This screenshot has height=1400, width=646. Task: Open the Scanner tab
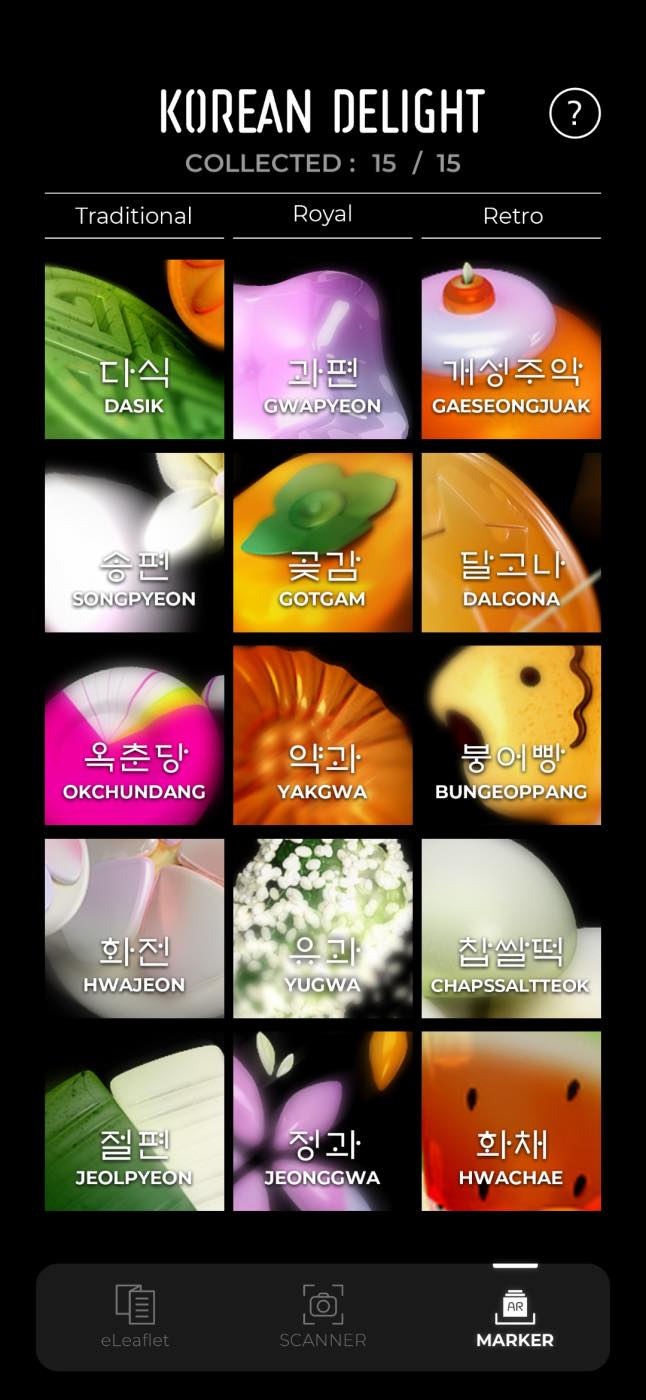point(322,1316)
